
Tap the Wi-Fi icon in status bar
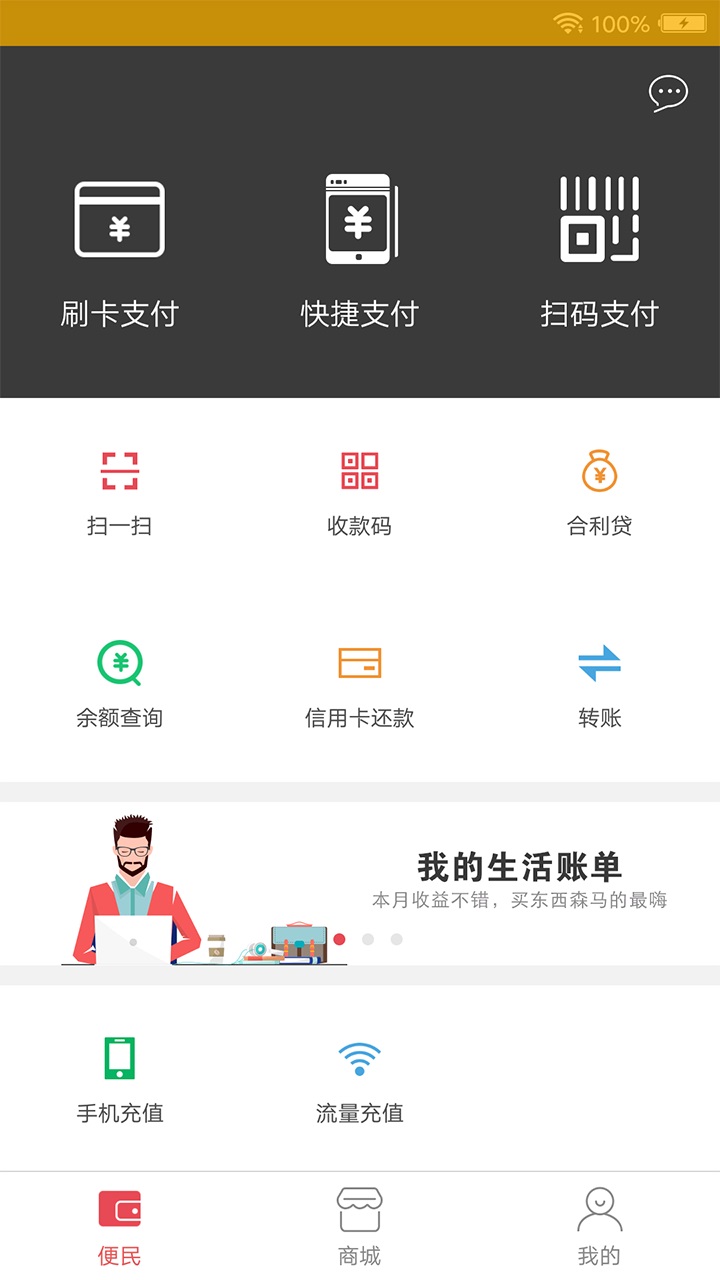[567, 24]
